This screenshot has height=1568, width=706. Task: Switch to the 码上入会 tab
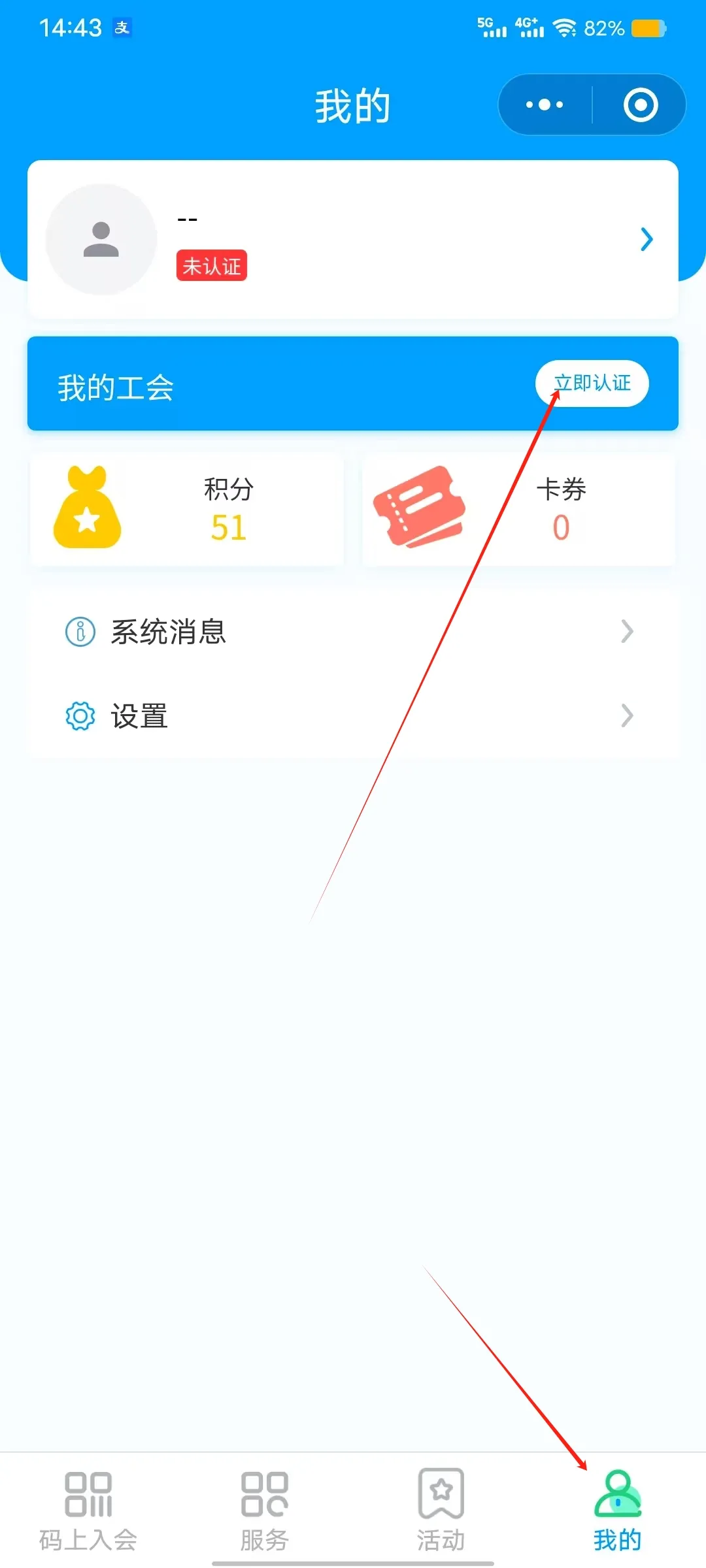pos(88,1511)
